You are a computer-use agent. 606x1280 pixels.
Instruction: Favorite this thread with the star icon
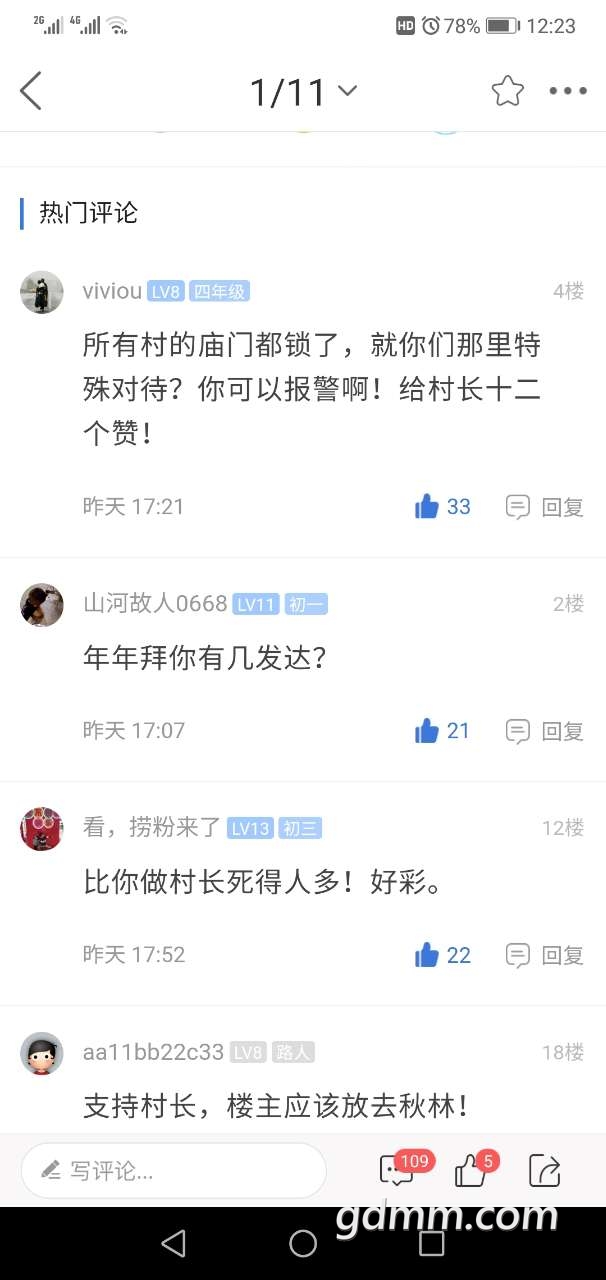pos(508,91)
